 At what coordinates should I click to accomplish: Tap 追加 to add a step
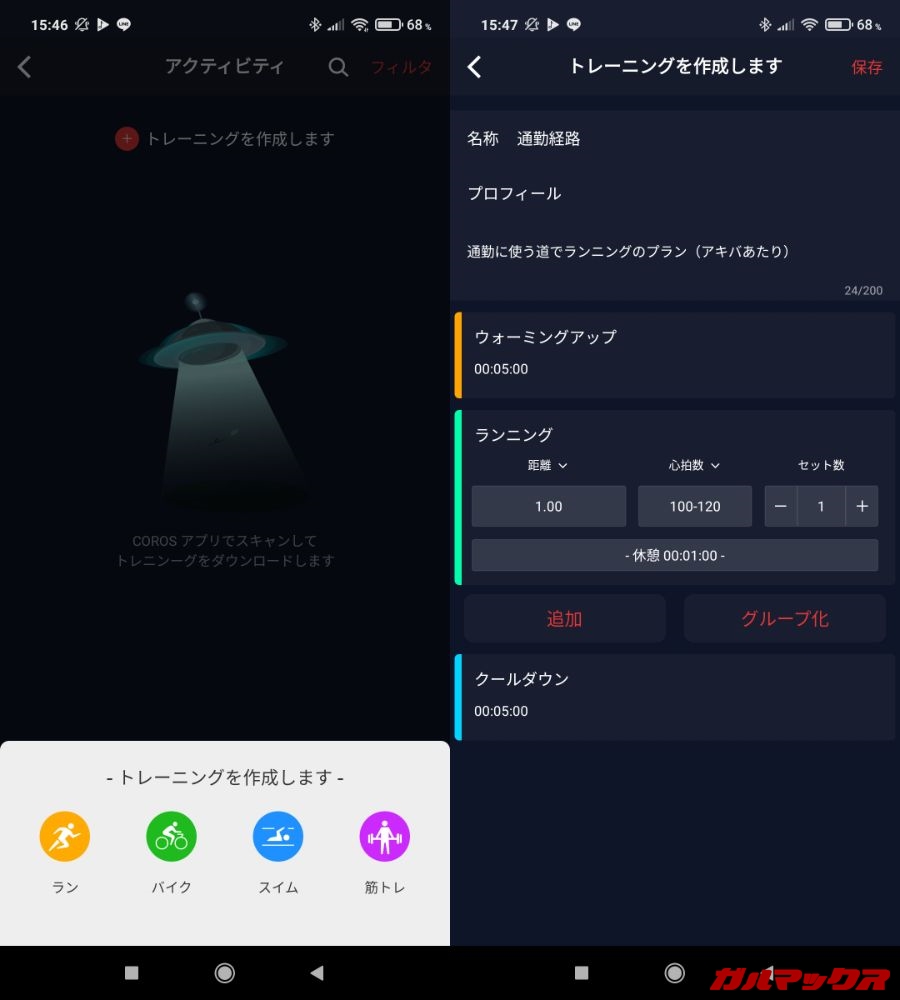[564, 618]
